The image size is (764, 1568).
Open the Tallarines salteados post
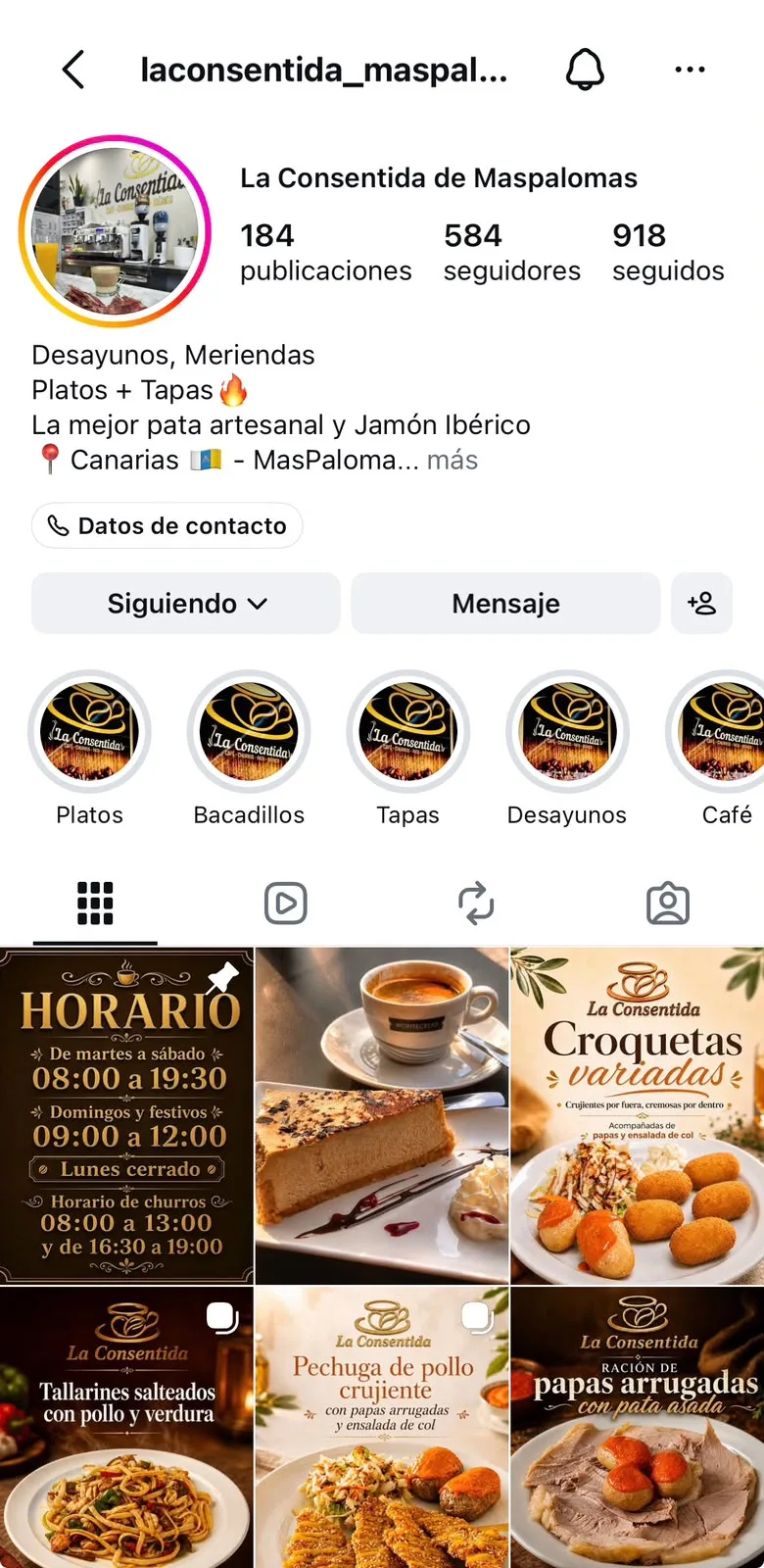click(x=126, y=1428)
